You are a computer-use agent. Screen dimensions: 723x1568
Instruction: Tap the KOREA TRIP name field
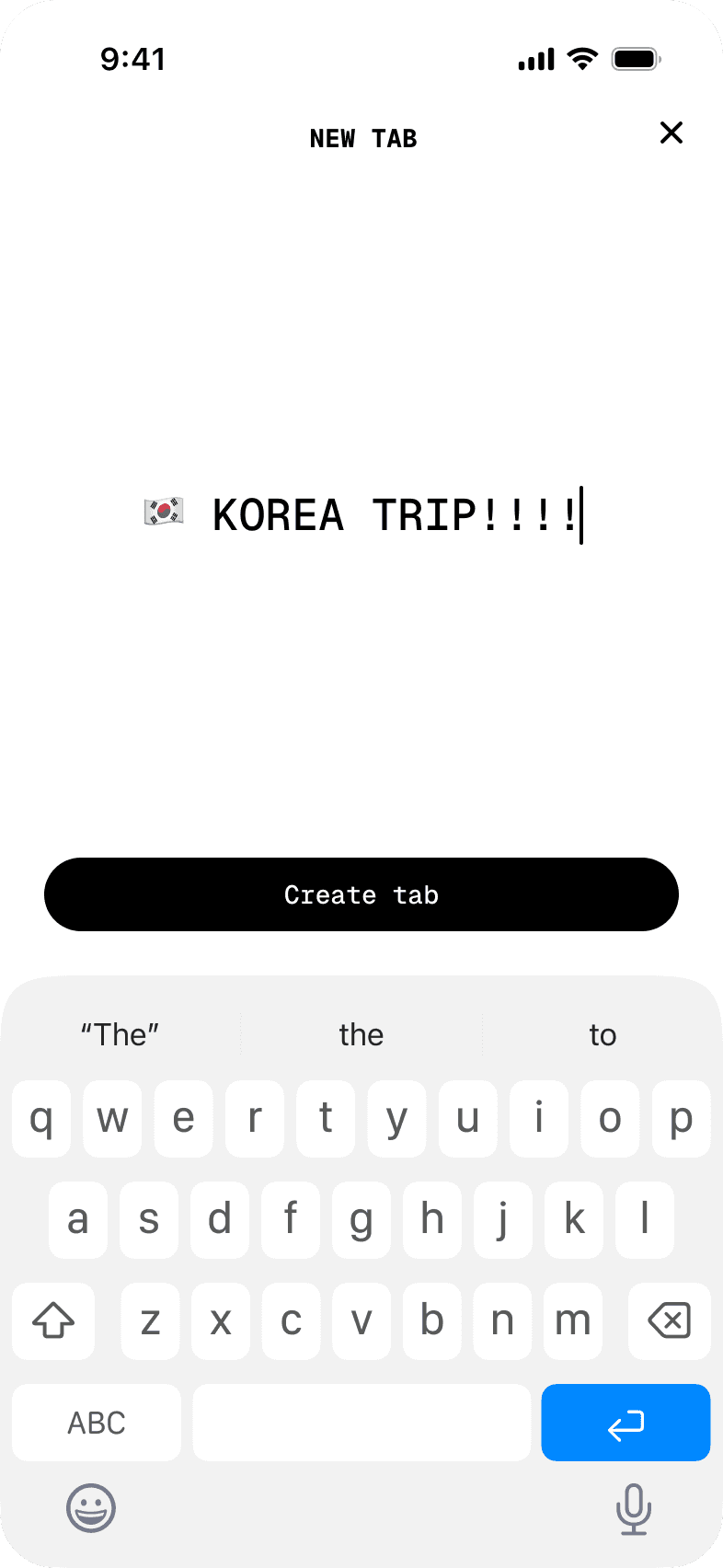coord(363,514)
